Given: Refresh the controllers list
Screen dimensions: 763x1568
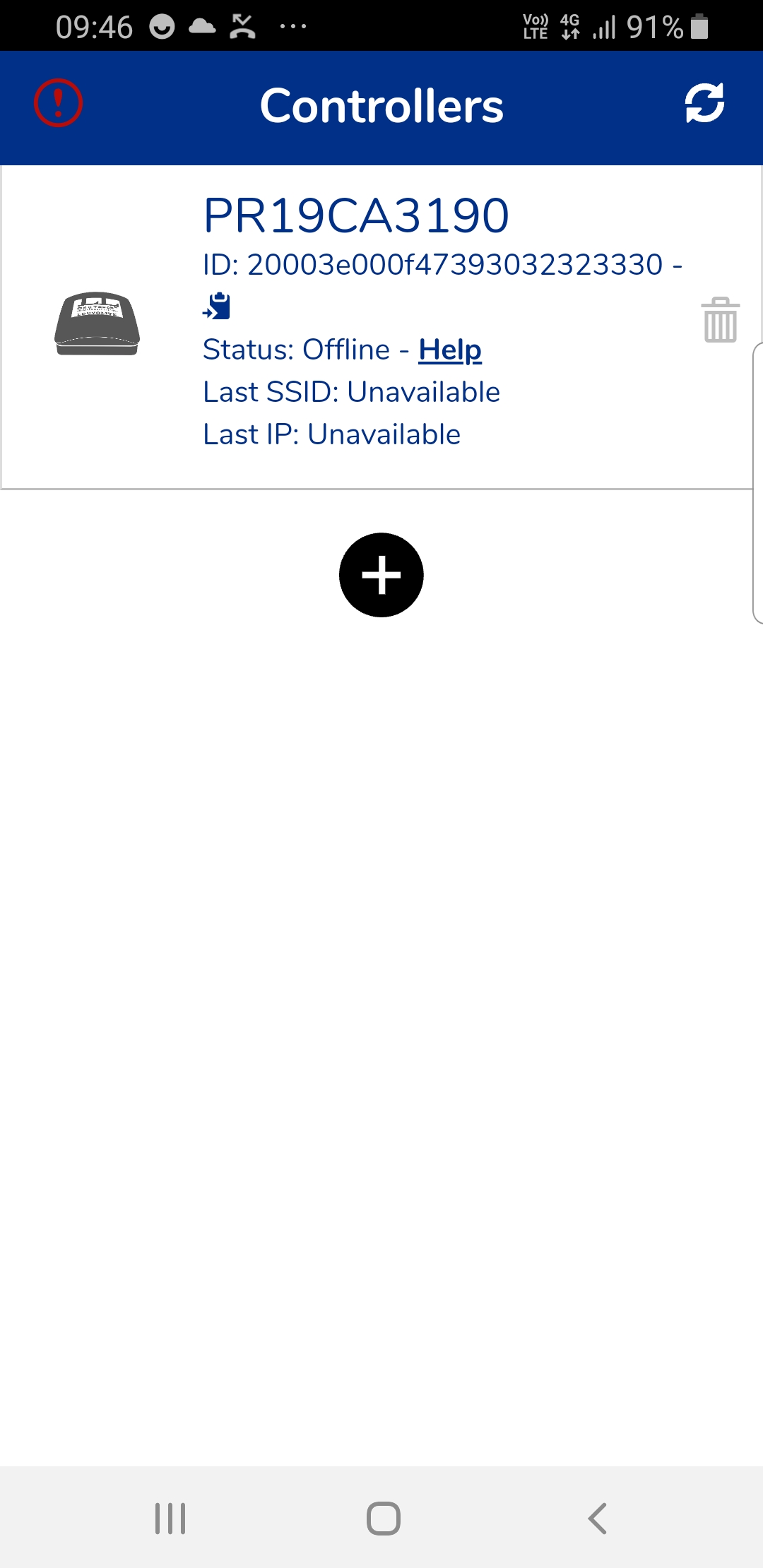Looking at the screenshot, I should [x=704, y=103].
